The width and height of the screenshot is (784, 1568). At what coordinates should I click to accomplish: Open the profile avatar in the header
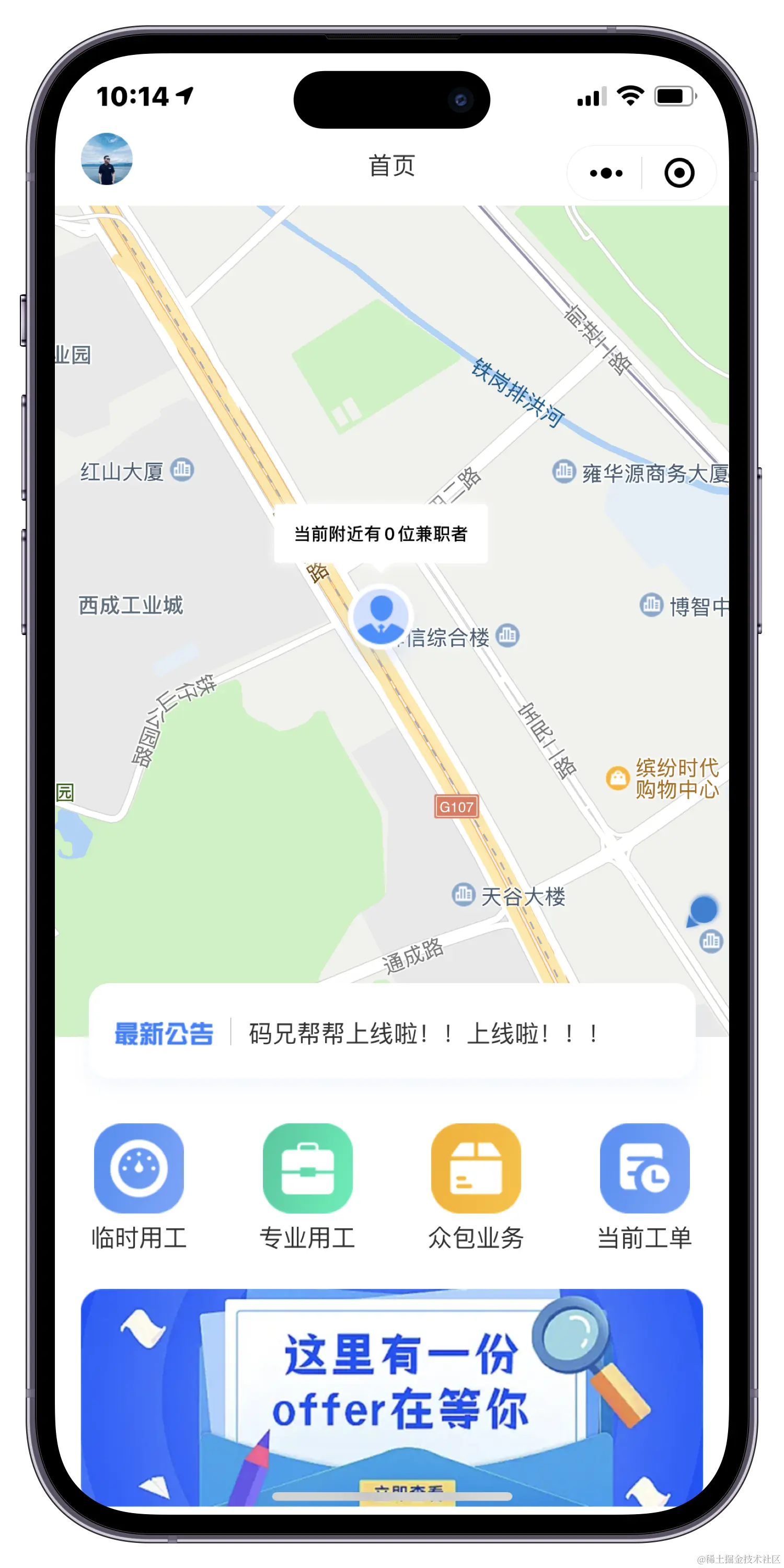(x=107, y=159)
